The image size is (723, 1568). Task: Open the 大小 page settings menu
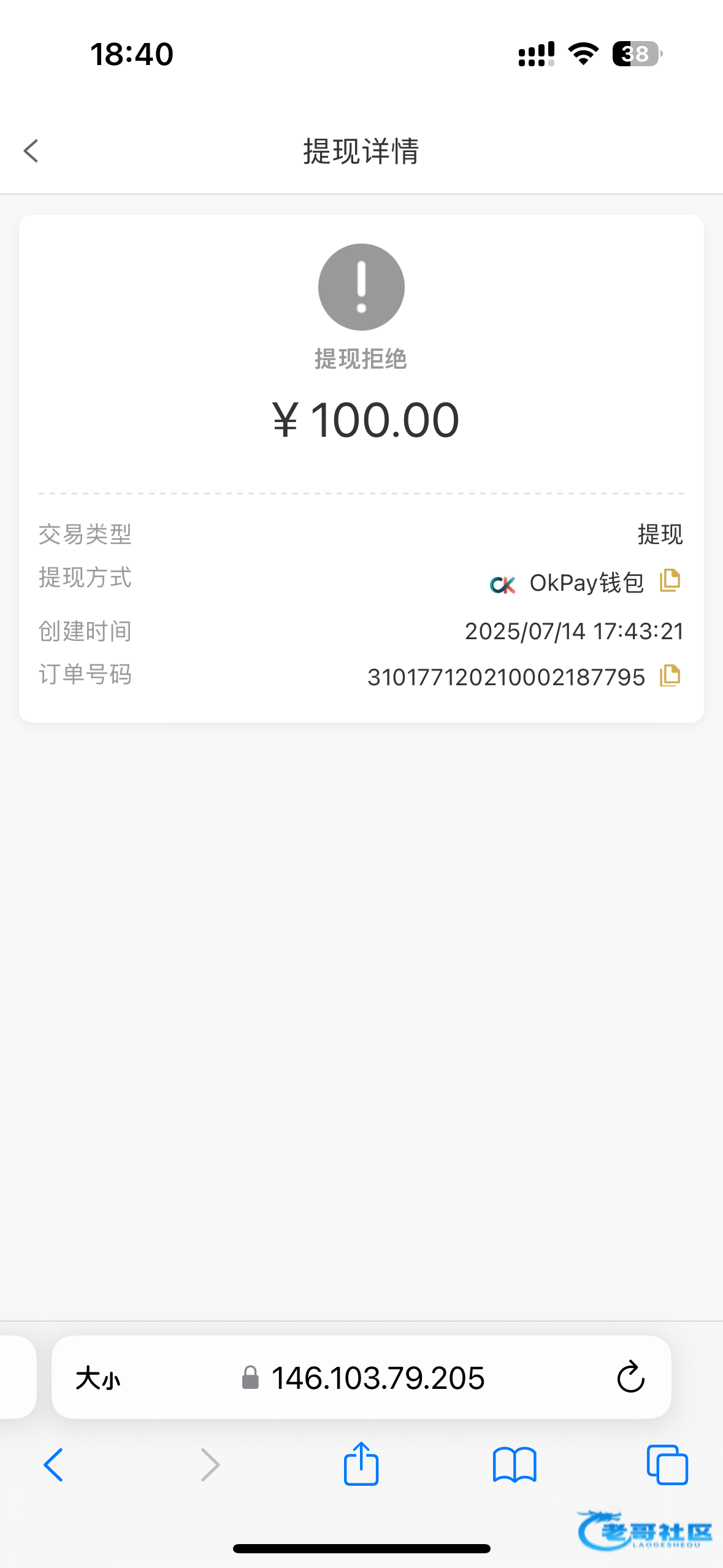(98, 1378)
